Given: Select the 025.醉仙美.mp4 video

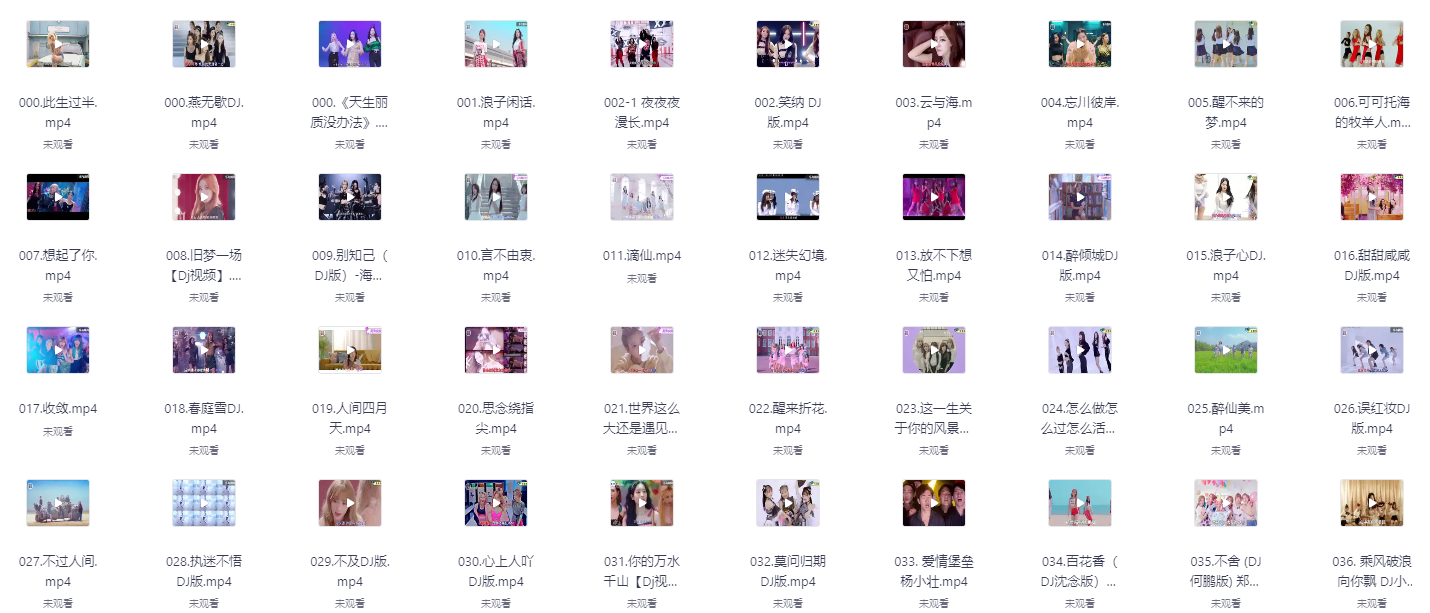Looking at the screenshot, I should (x=1226, y=350).
